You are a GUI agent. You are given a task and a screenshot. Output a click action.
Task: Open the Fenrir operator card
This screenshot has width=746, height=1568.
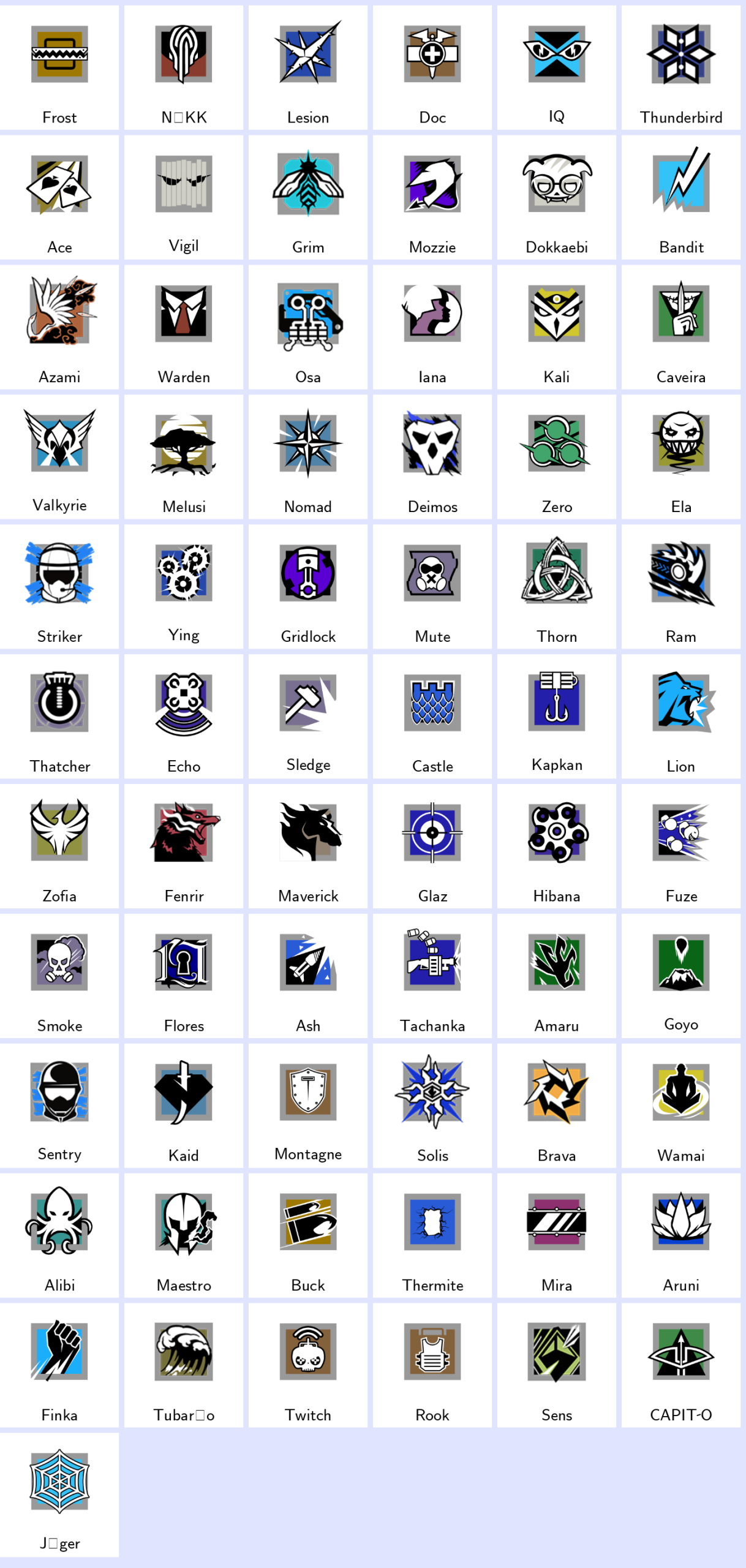click(184, 846)
